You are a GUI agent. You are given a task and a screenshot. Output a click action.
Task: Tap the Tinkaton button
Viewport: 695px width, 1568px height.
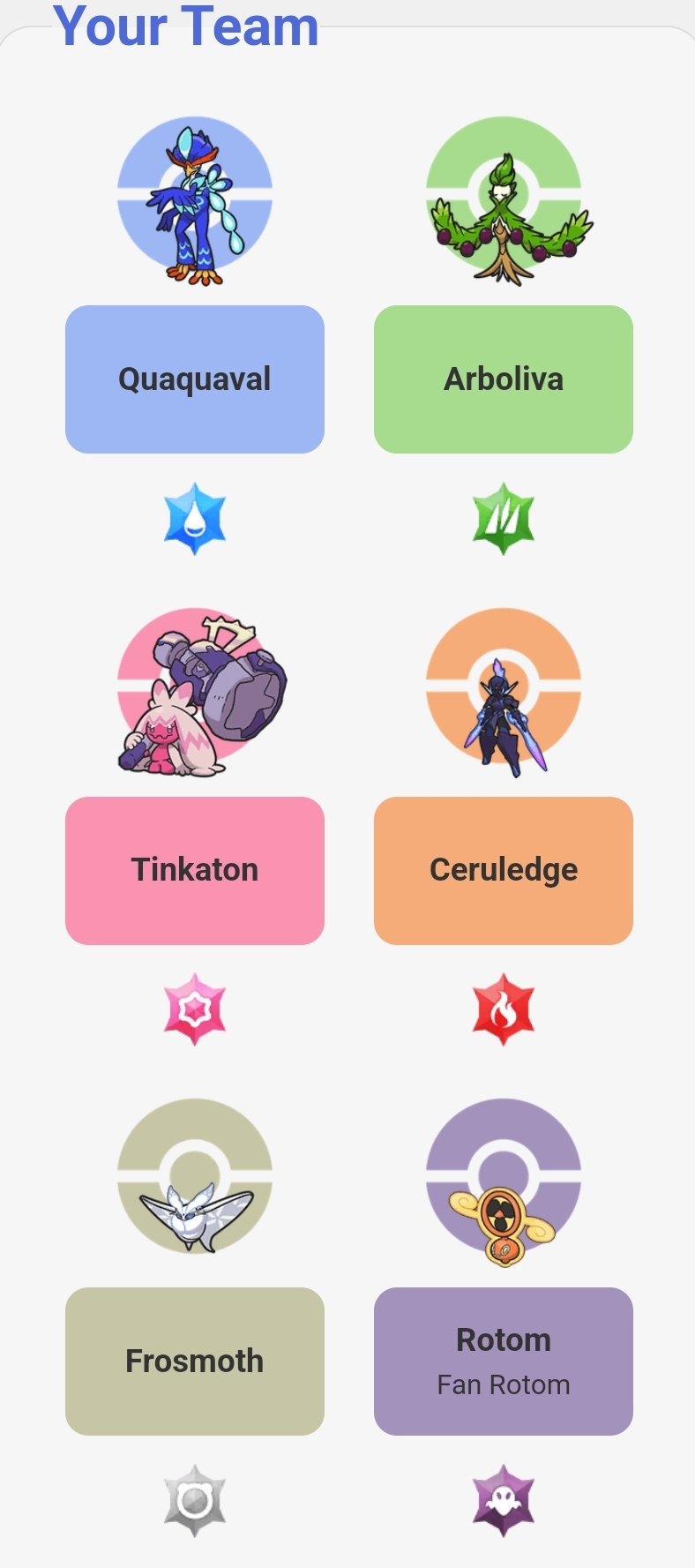coord(195,870)
